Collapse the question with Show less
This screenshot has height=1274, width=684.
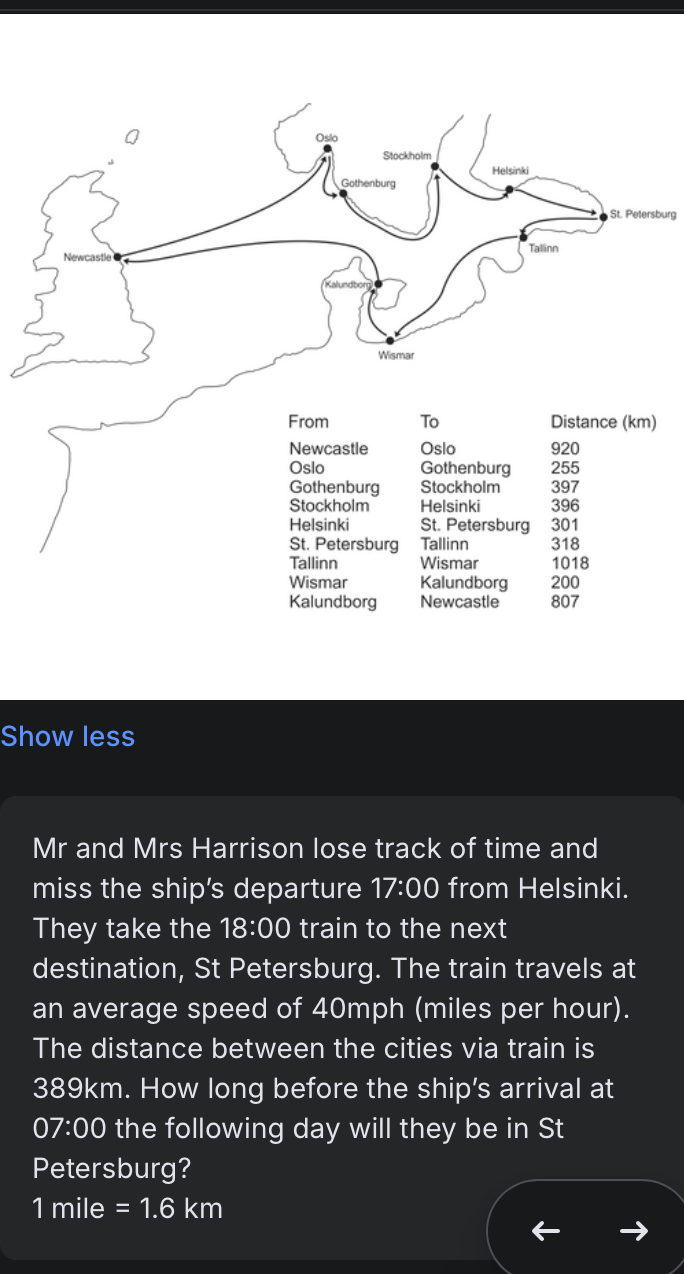tap(68, 737)
